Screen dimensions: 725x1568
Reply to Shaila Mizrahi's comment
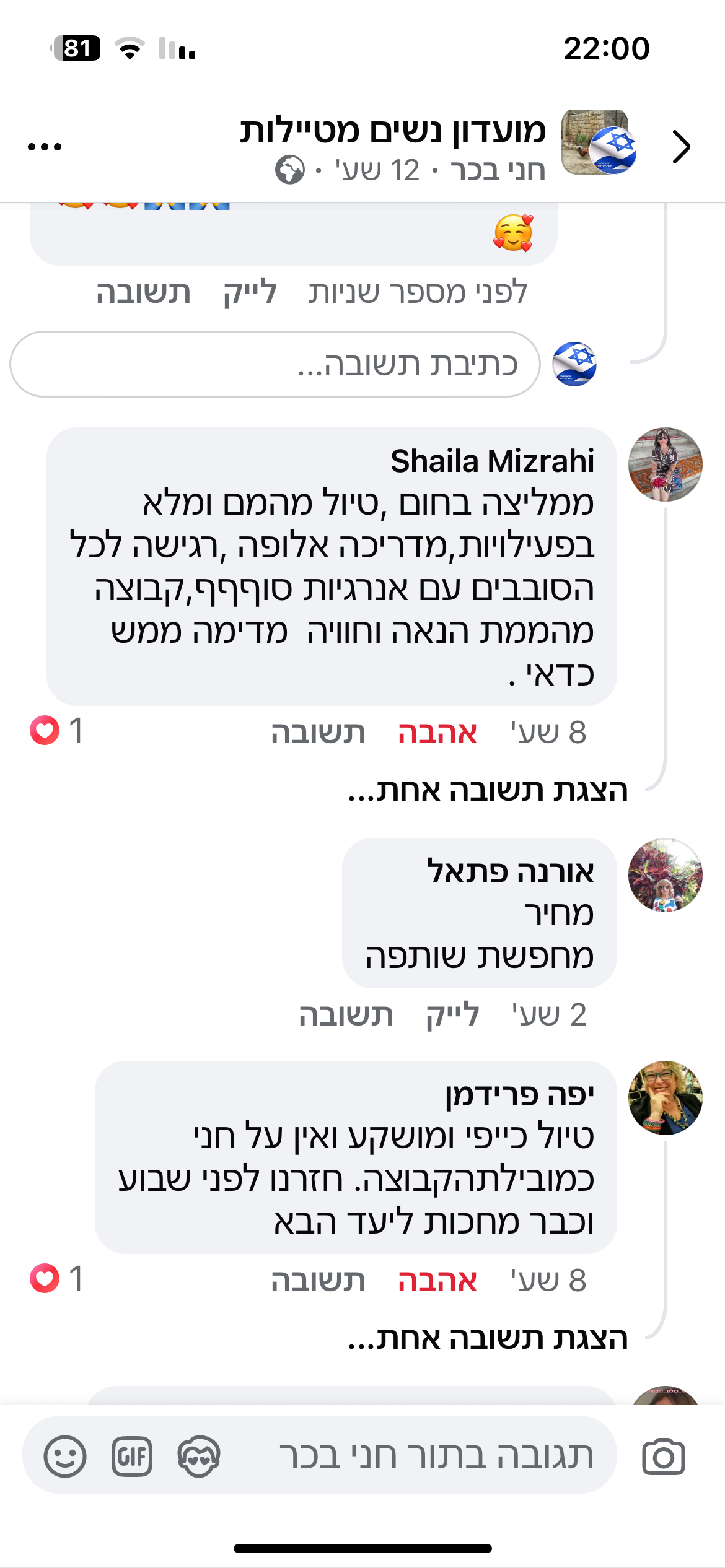(x=318, y=733)
